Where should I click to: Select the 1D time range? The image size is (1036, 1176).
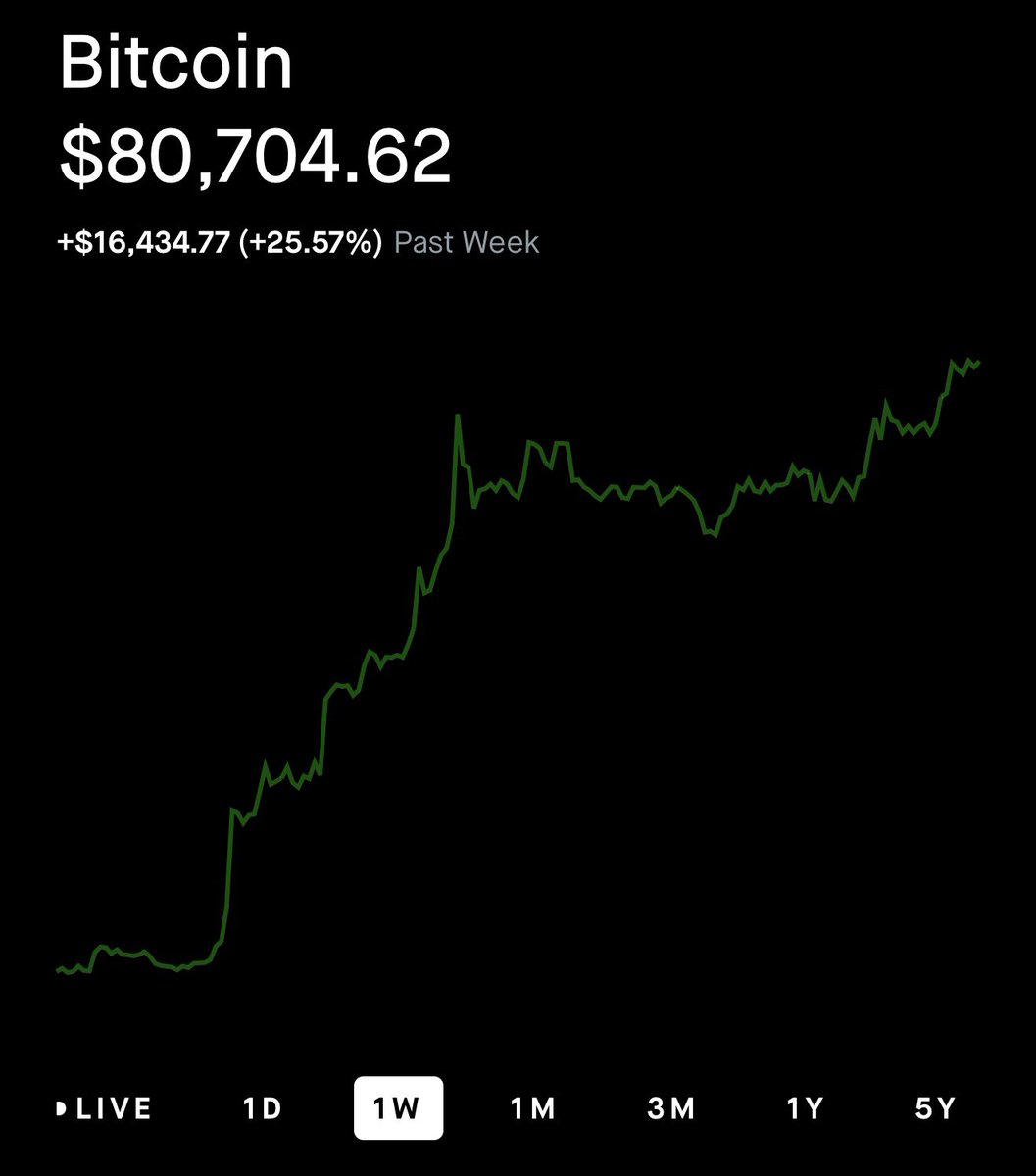pyautogui.click(x=263, y=1108)
